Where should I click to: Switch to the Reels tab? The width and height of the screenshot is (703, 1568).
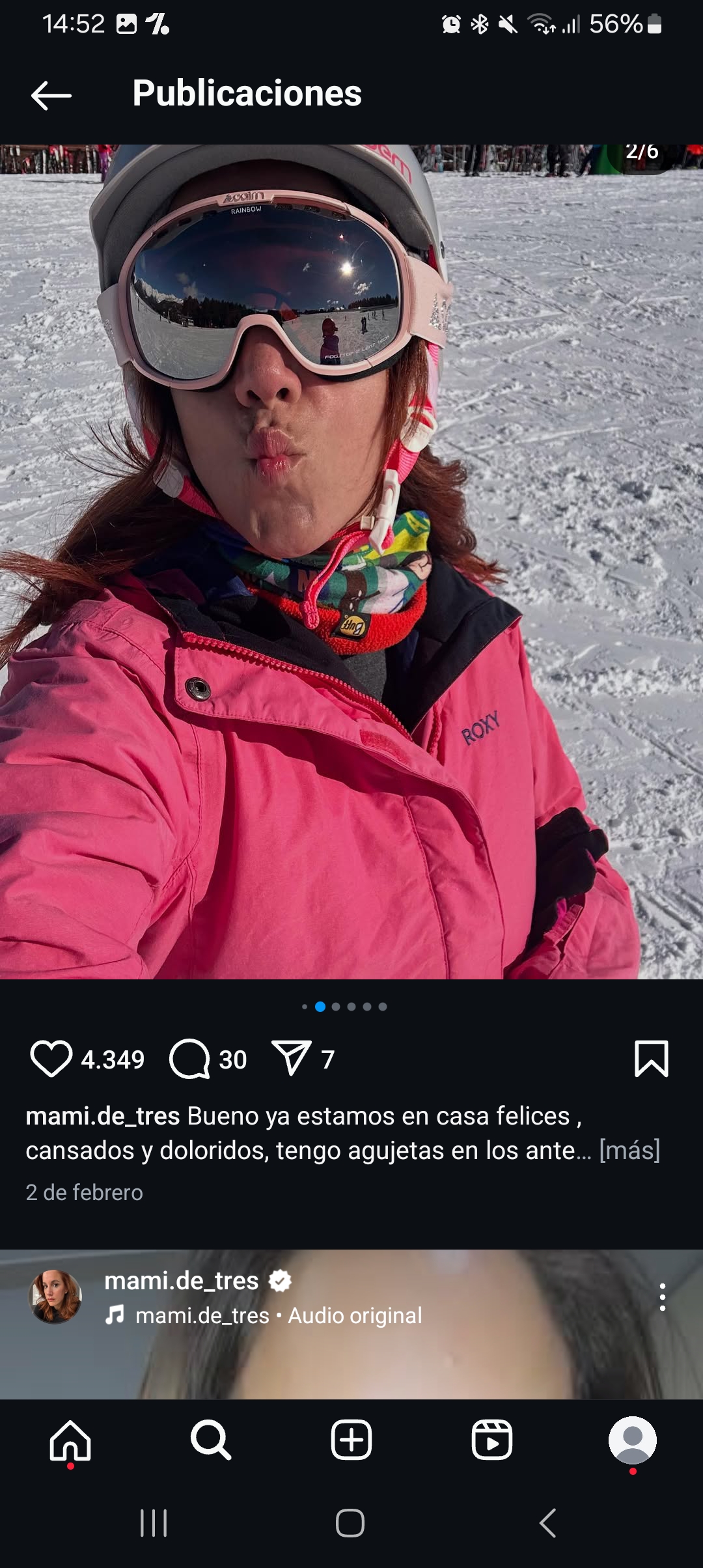492,1440
